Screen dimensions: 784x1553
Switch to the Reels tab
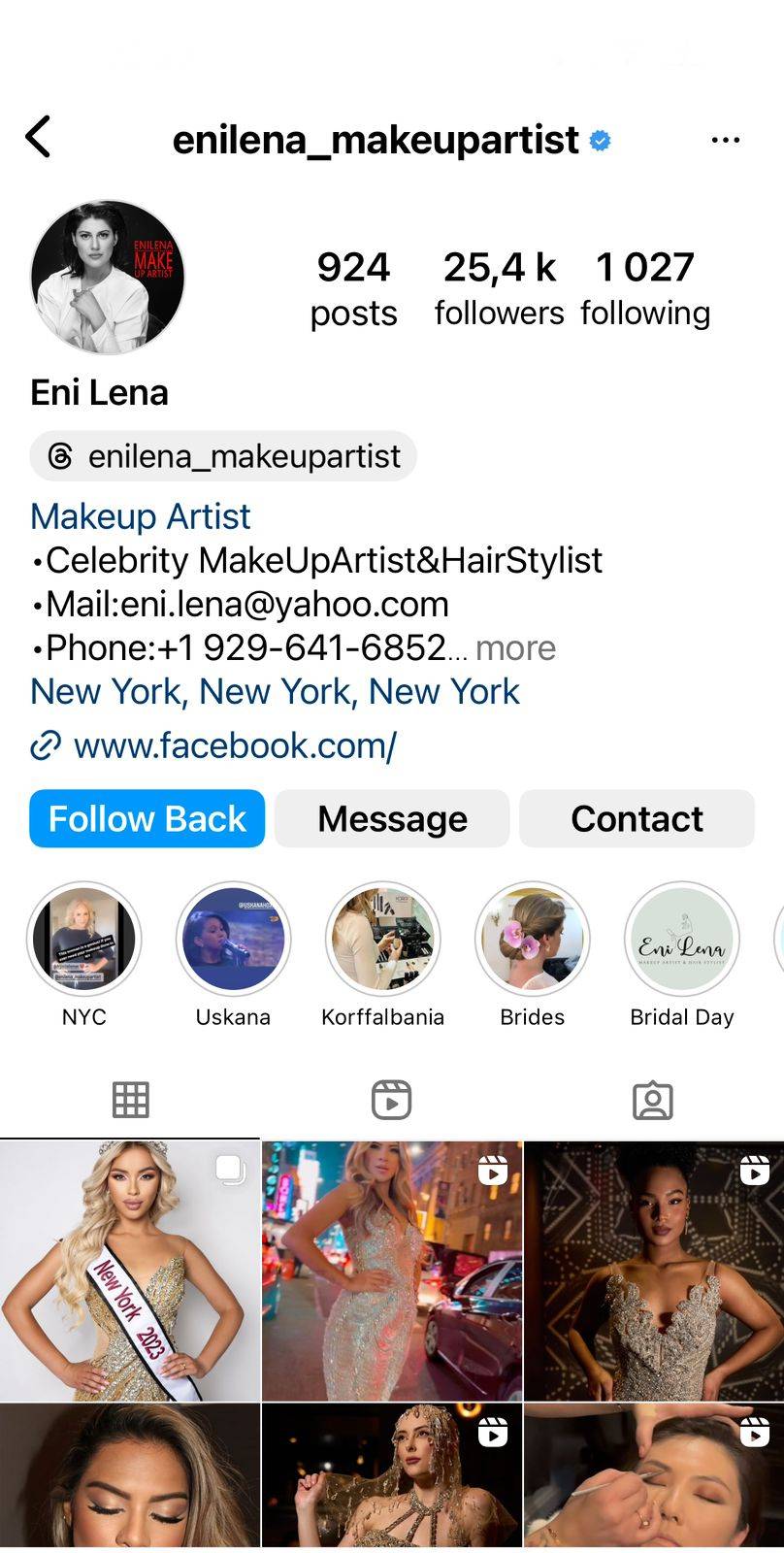(391, 1100)
